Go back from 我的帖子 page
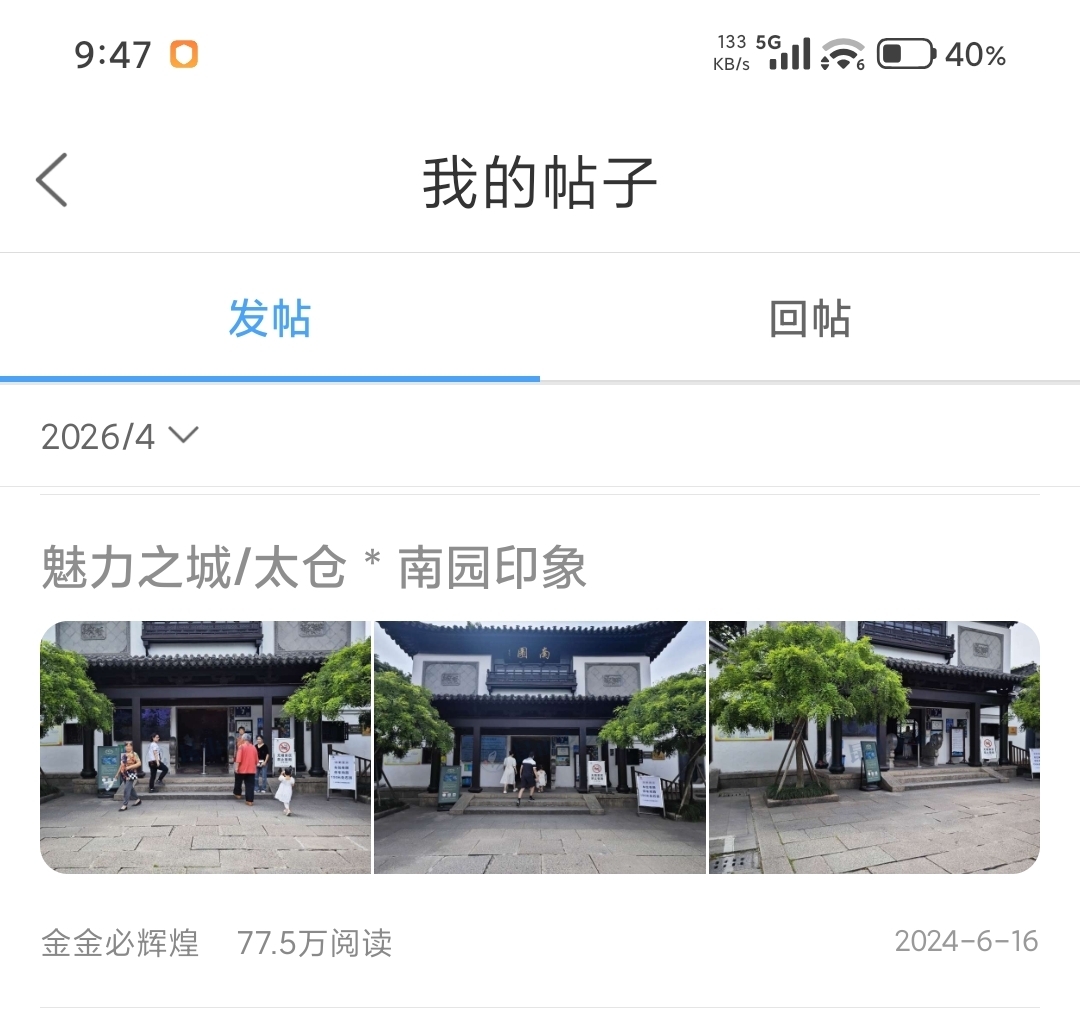Viewport: 1080px width, 1032px height. tap(52, 181)
